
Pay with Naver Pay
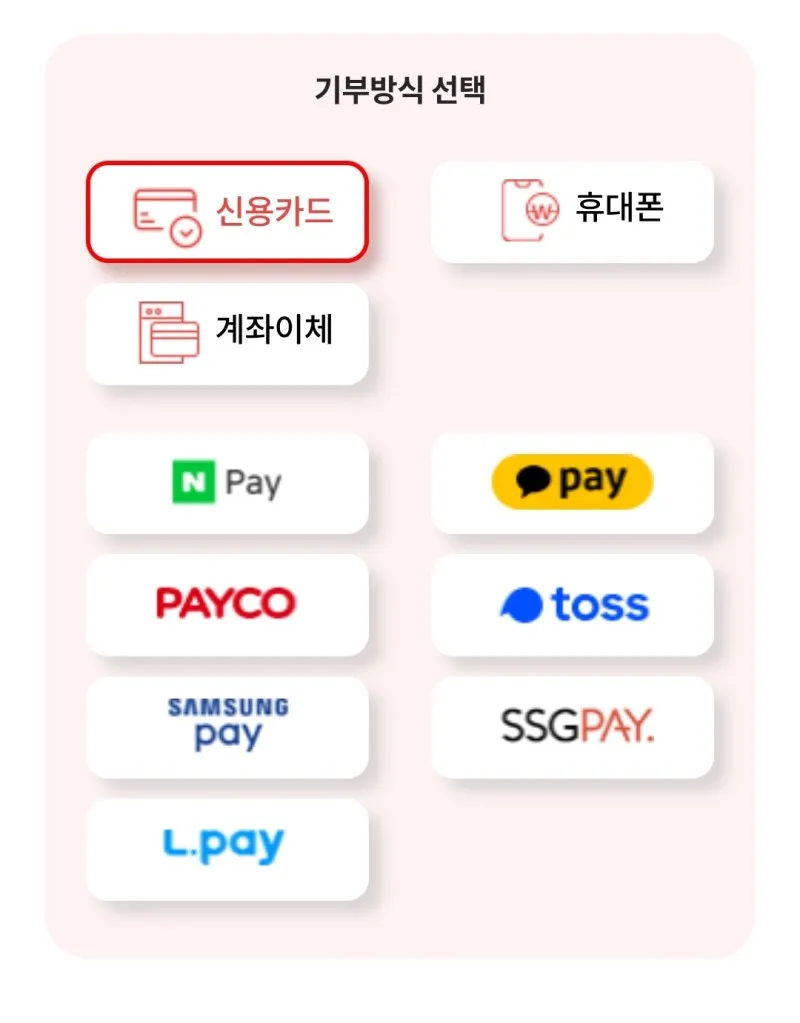point(227,483)
